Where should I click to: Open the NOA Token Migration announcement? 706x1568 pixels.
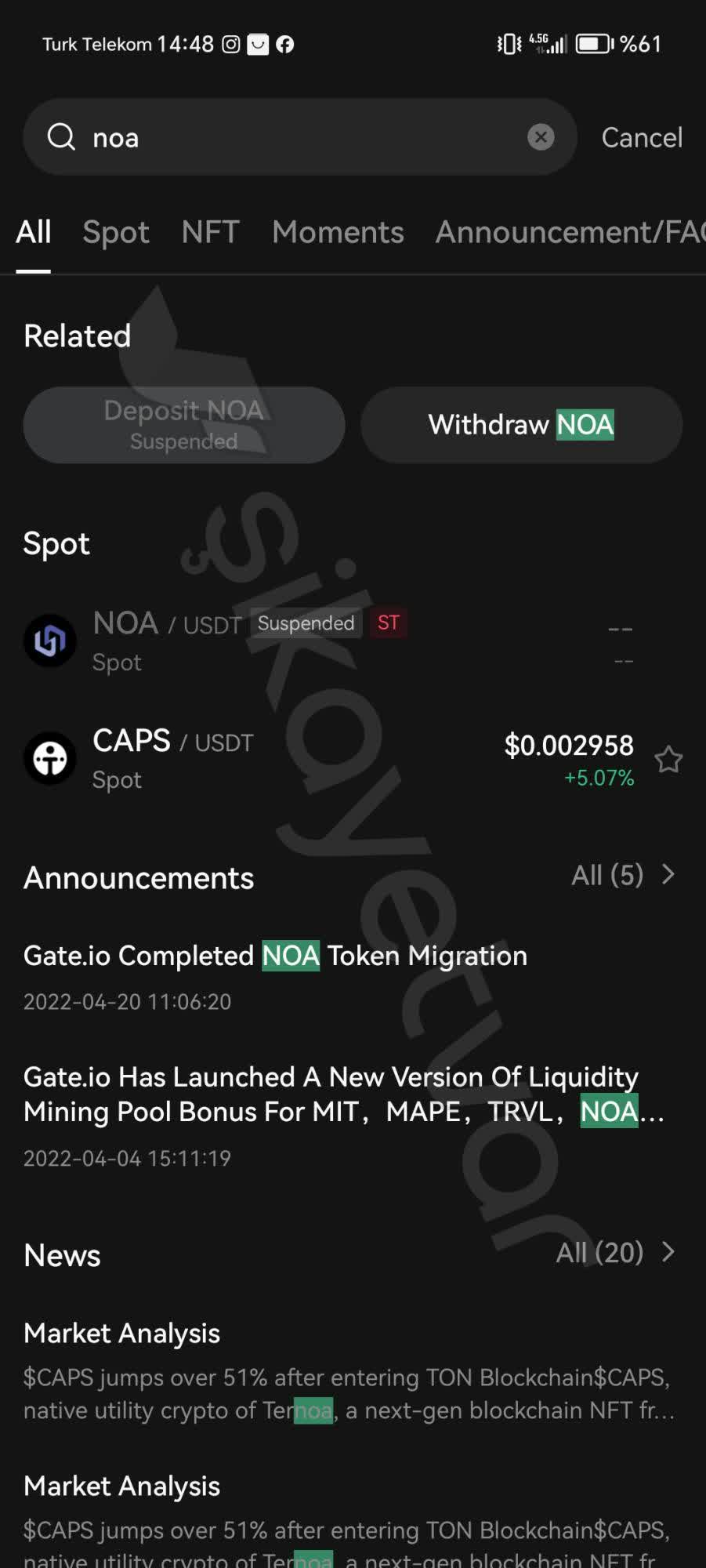click(274, 956)
